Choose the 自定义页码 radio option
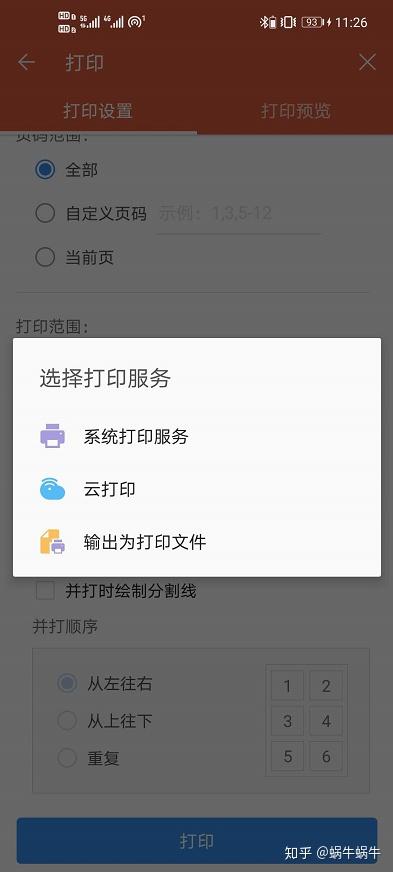This screenshot has height=872, width=393. point(90,213)
